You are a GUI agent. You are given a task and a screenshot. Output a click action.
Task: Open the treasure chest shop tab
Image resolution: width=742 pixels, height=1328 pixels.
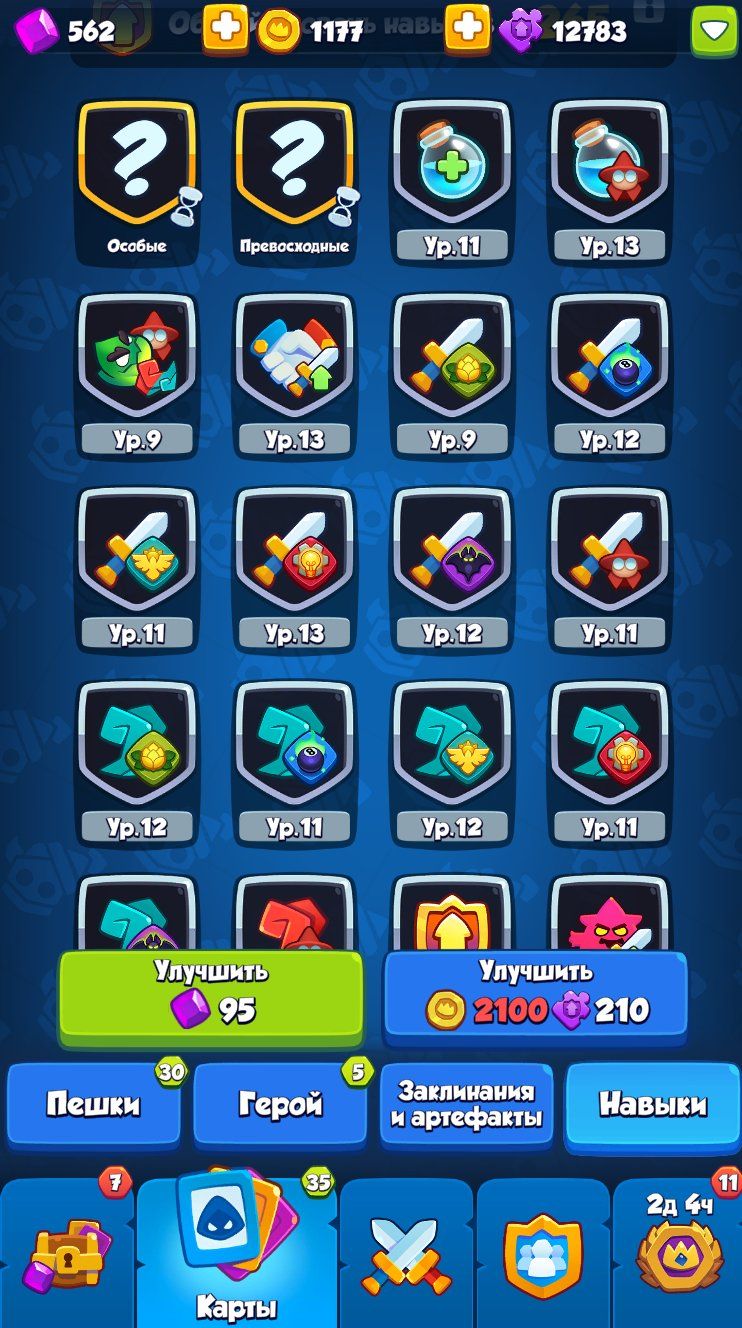click(x=67, y=1255)
